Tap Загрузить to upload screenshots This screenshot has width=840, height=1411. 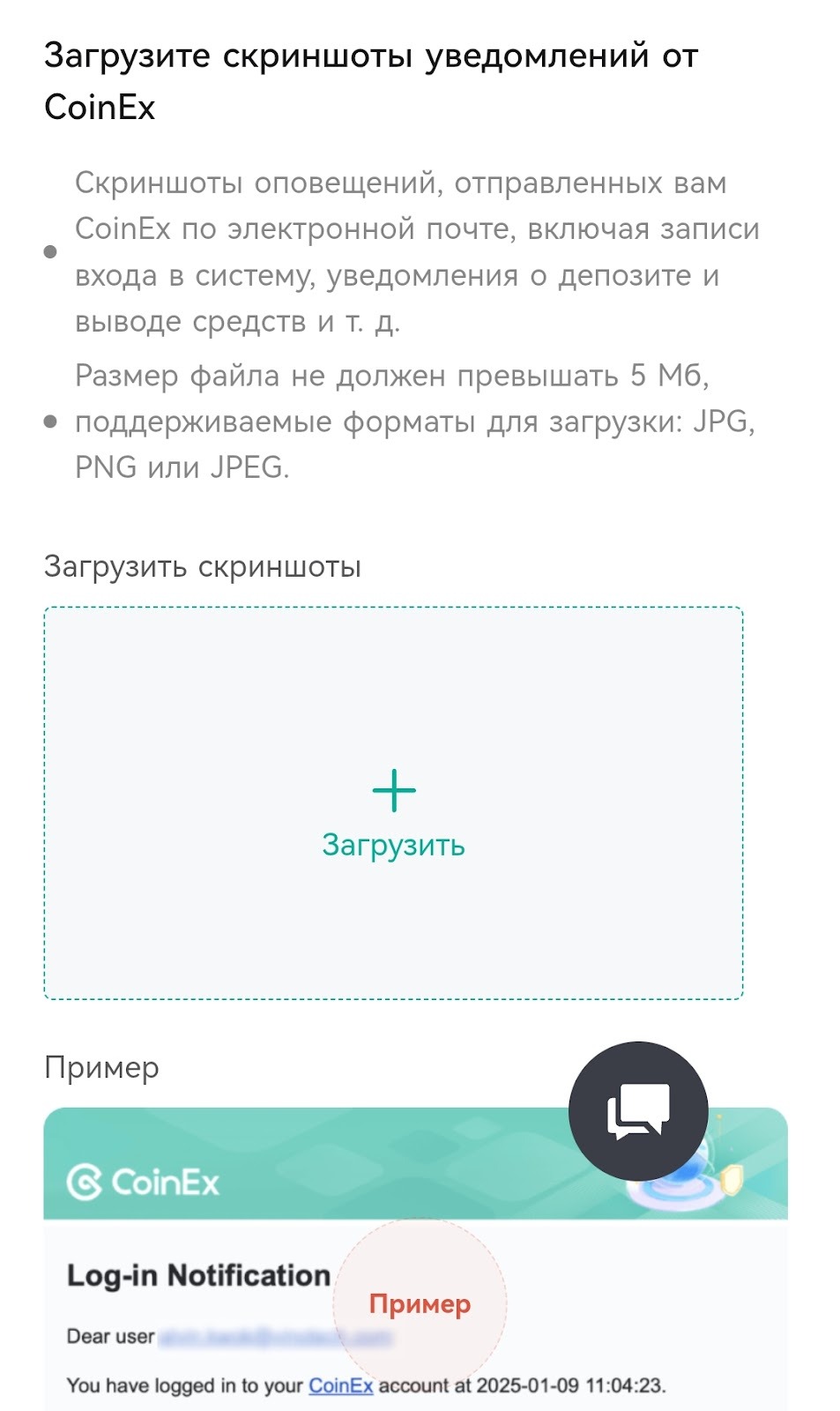coord(393,803)
